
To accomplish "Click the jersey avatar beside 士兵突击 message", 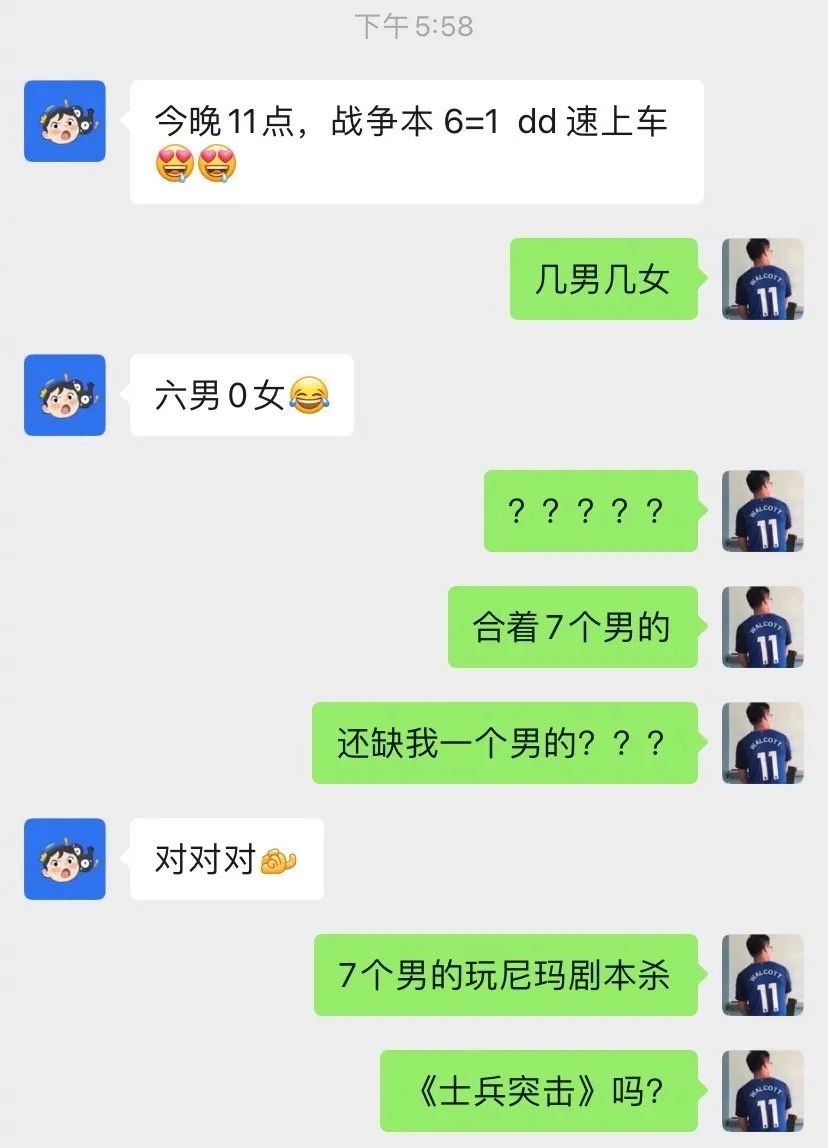I will pos(763,1088).
